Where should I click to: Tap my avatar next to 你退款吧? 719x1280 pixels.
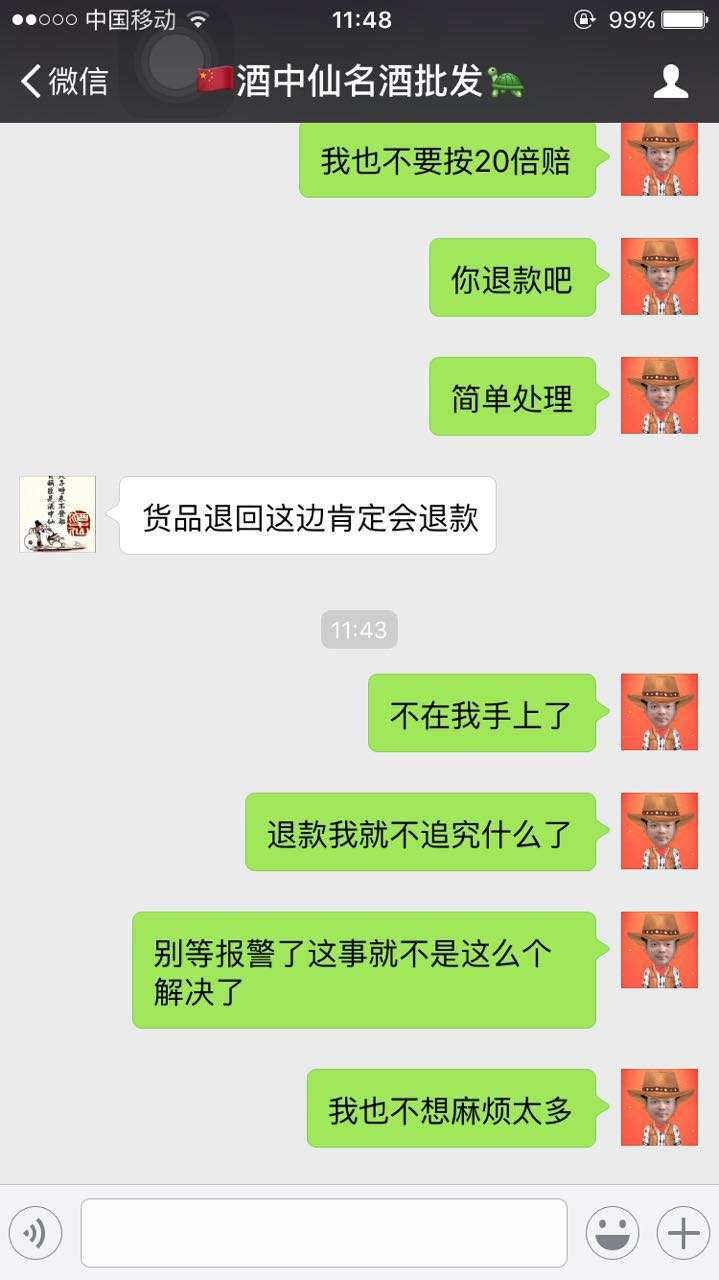tap(659, 276)
